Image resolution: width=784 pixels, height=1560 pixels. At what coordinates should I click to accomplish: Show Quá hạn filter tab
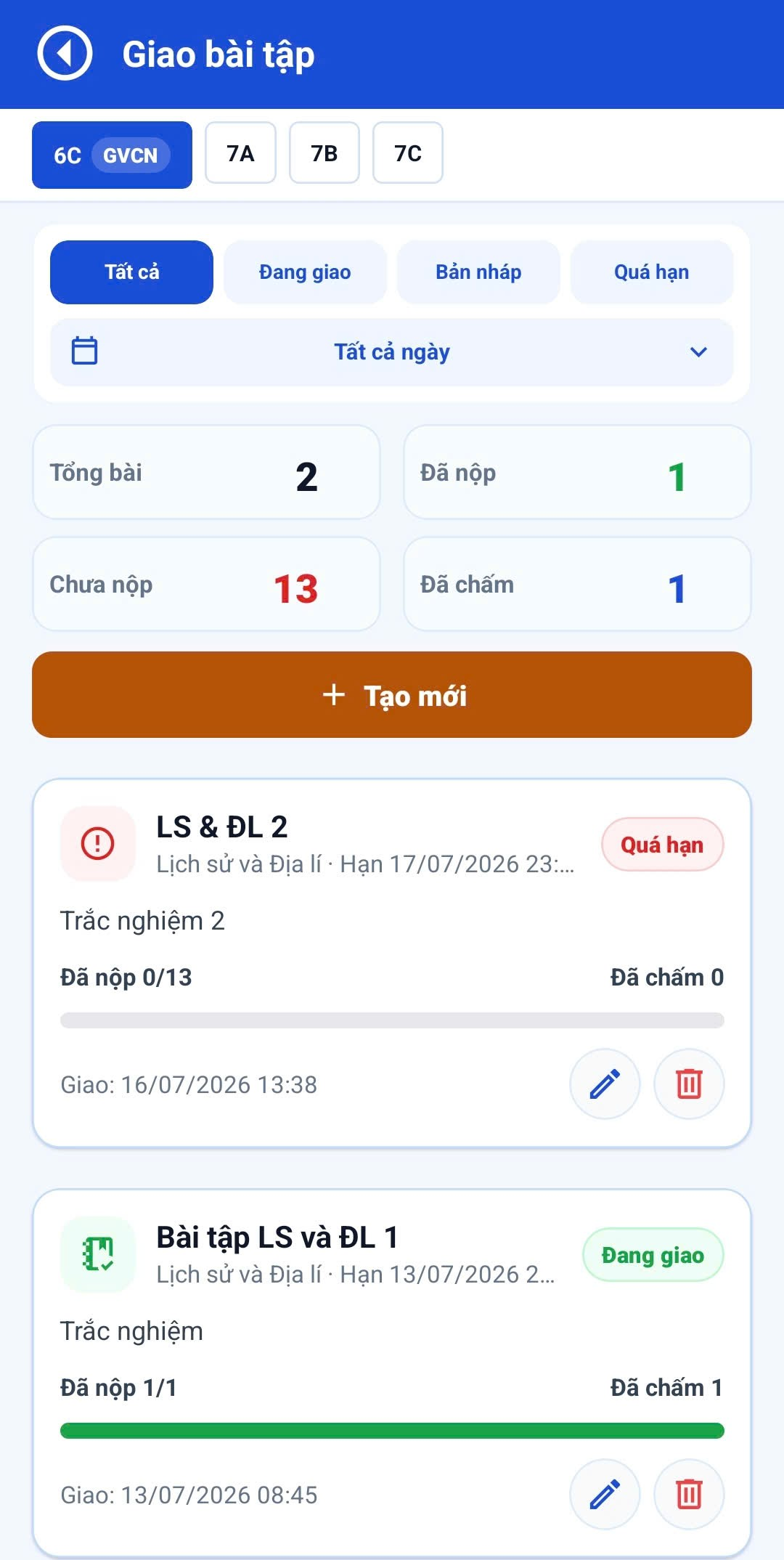pos(652,272)
